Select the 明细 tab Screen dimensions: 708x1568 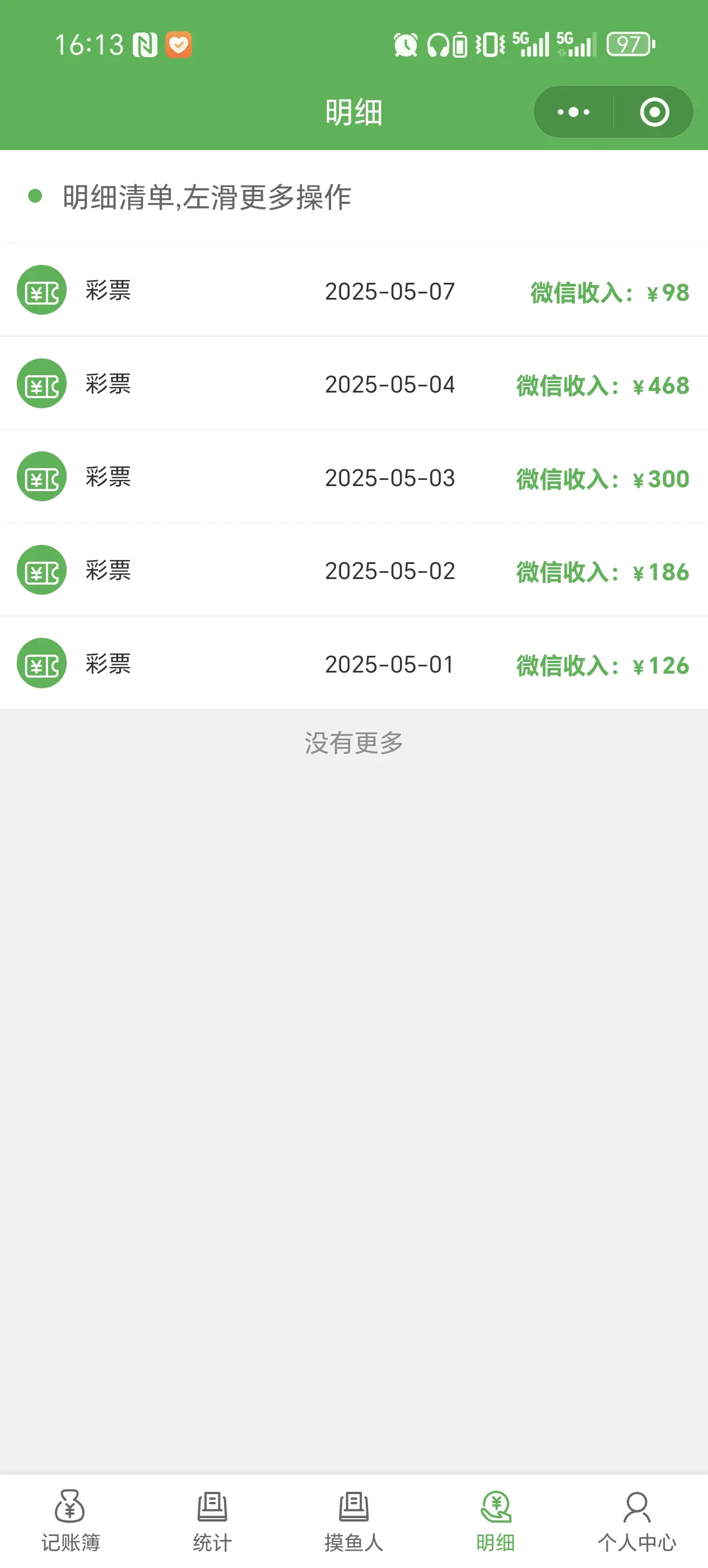(x=496, y=1520)
